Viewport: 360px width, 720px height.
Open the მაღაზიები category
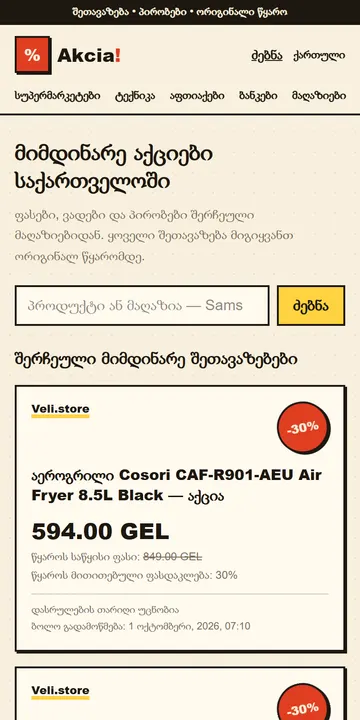[319, 96]
